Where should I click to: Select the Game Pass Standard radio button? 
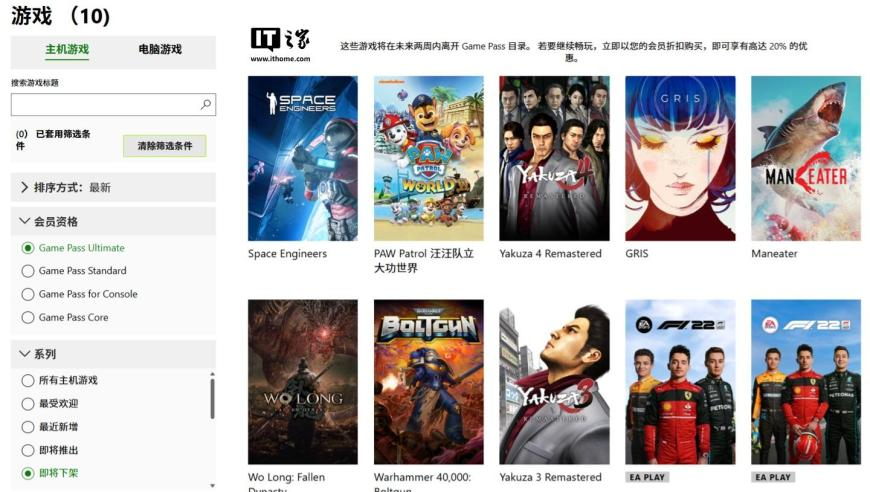click(x=28, y=271)
